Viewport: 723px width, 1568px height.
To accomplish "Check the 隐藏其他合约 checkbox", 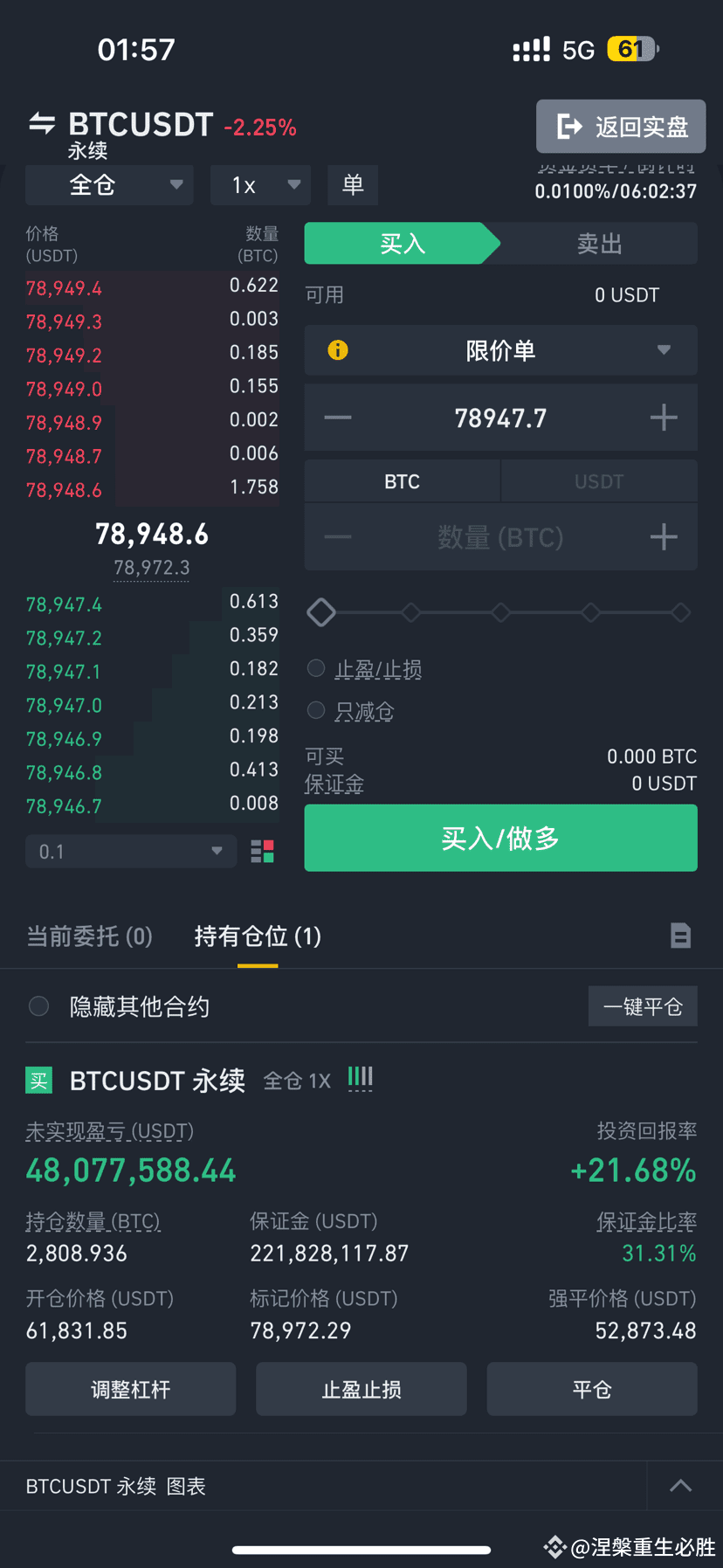I will tap(38, 1006).
